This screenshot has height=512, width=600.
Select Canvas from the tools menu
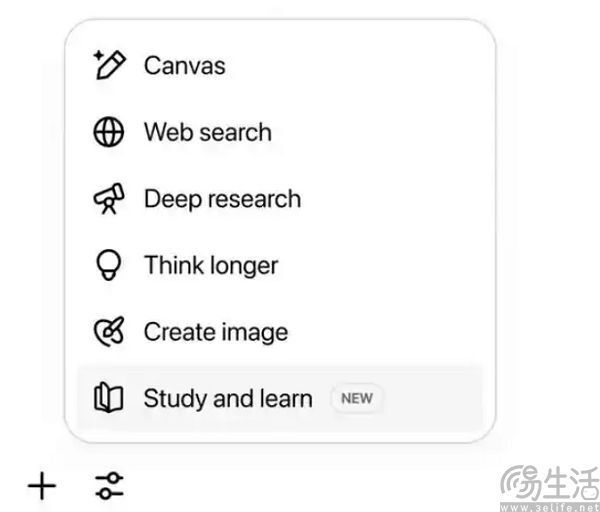coord(184,66)
